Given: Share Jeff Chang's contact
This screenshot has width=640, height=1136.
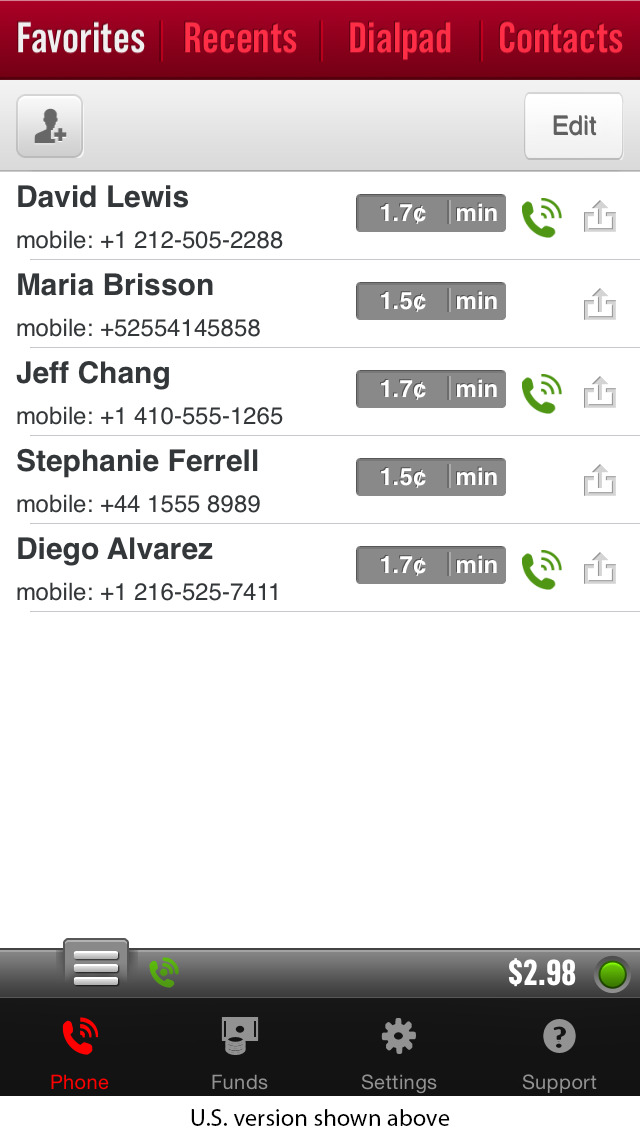Looking at the screenshot, I should point(599,392).
